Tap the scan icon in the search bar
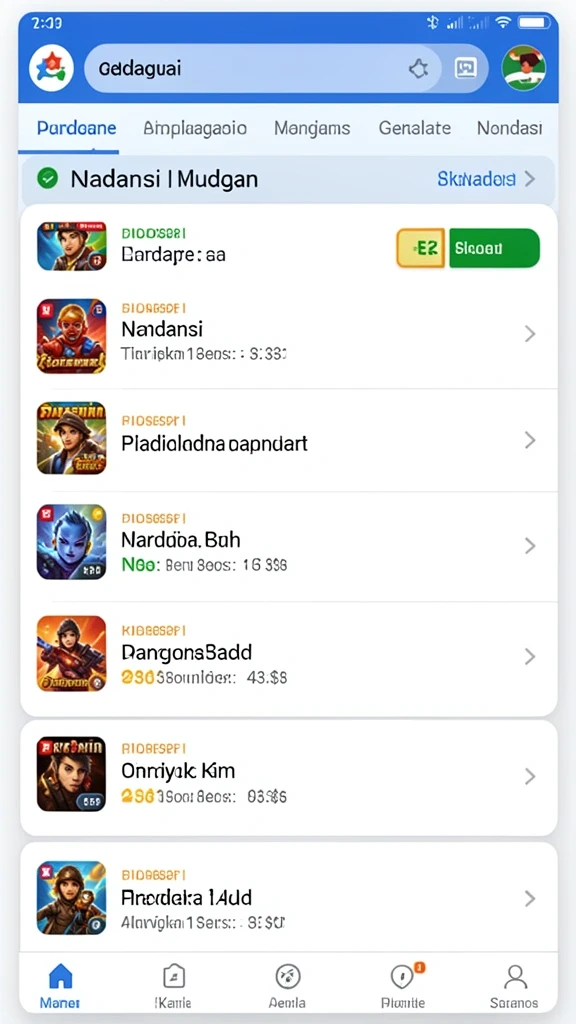The image size is (576, 1024). pyautogui.click(x=465, y=68)
